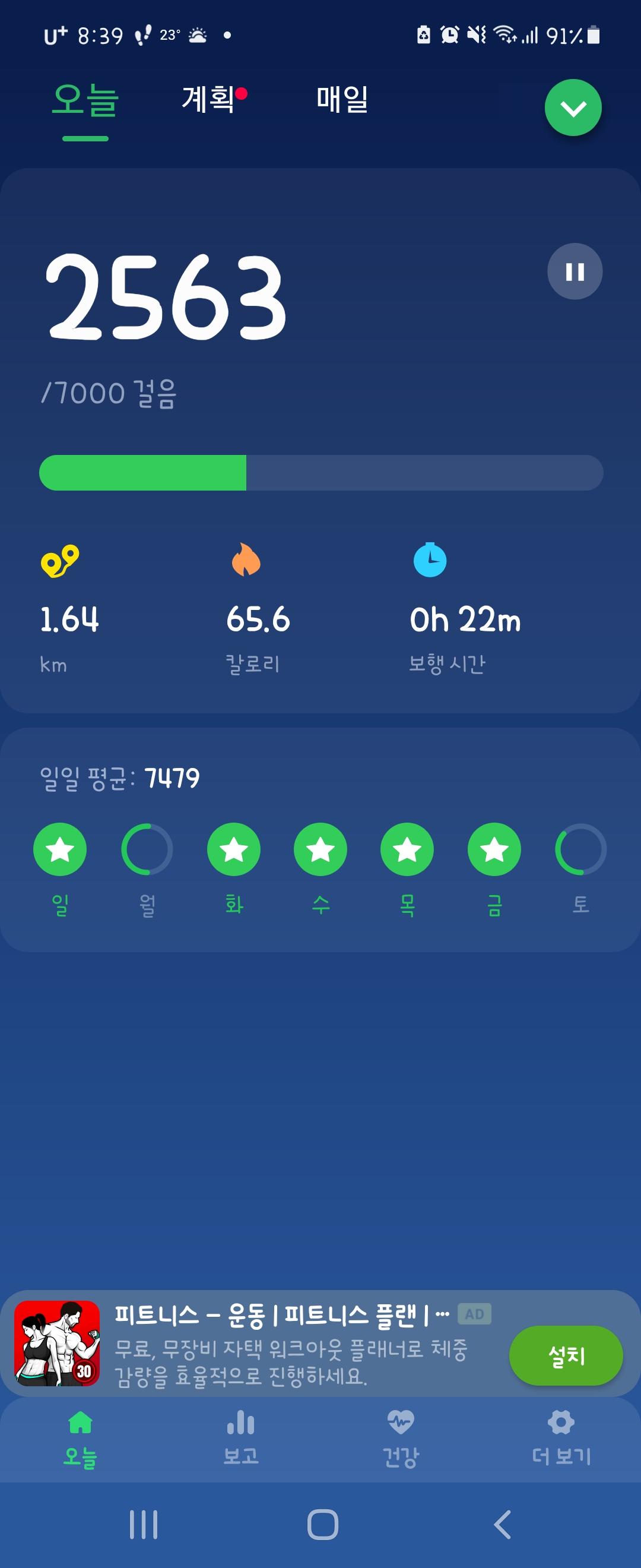Switch to the 매일 top tab
Image resolution: width=641 pixels, height=1568 pixels.
click(x=342, y=99)
